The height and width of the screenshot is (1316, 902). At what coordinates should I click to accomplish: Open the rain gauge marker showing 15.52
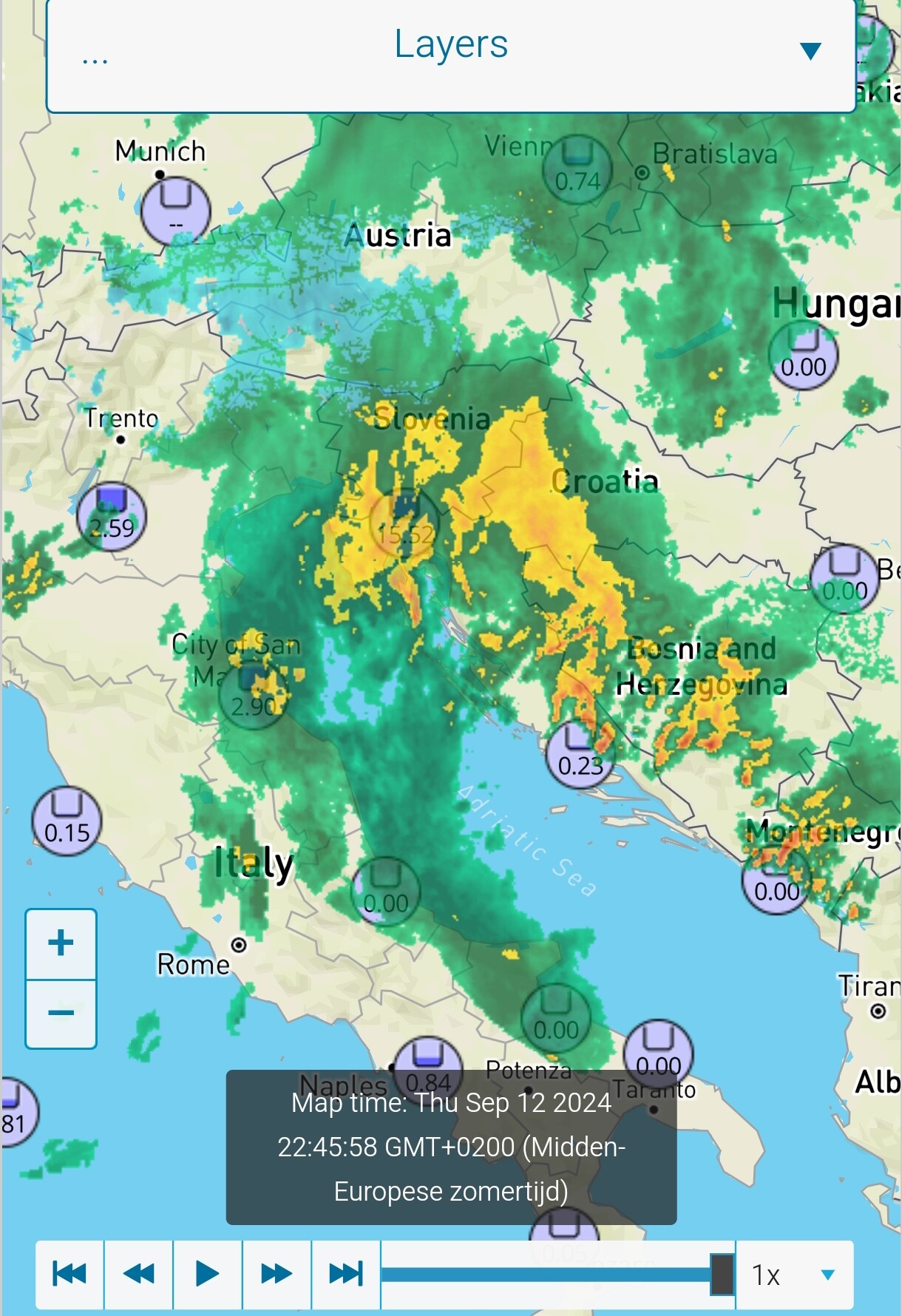click(404, 522)
